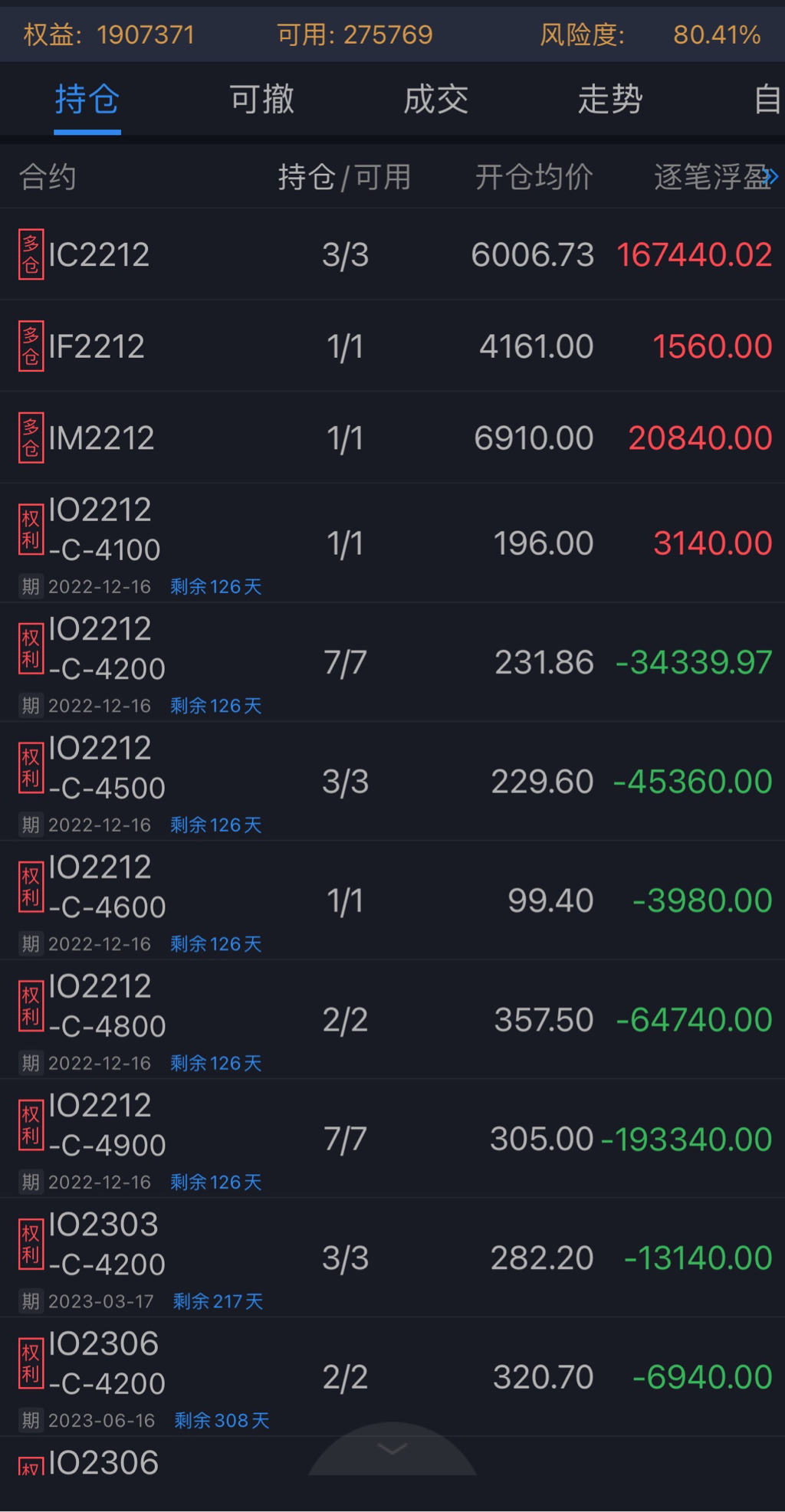
Task: Open the IO2212-C-4200 option position
Action: click(x=392, y=663)
